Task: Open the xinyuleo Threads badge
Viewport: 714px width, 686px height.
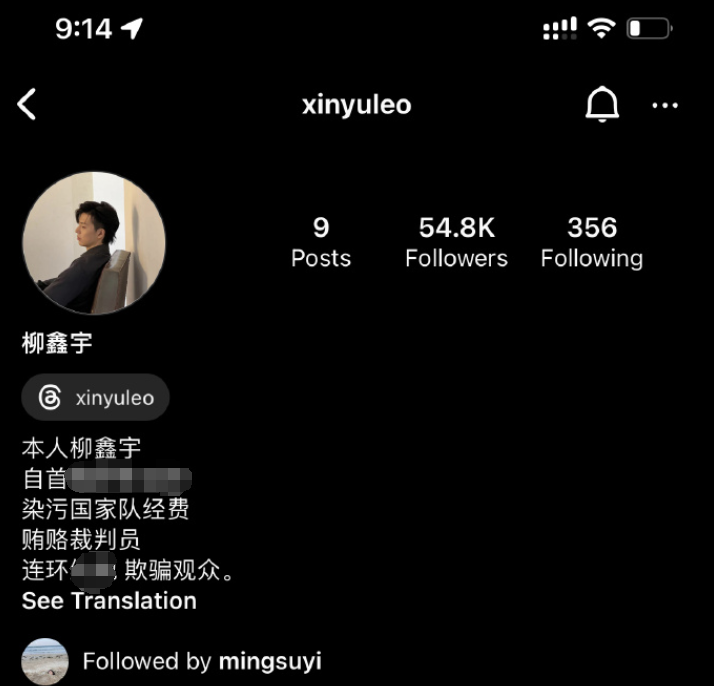Action: click(96, 398)
